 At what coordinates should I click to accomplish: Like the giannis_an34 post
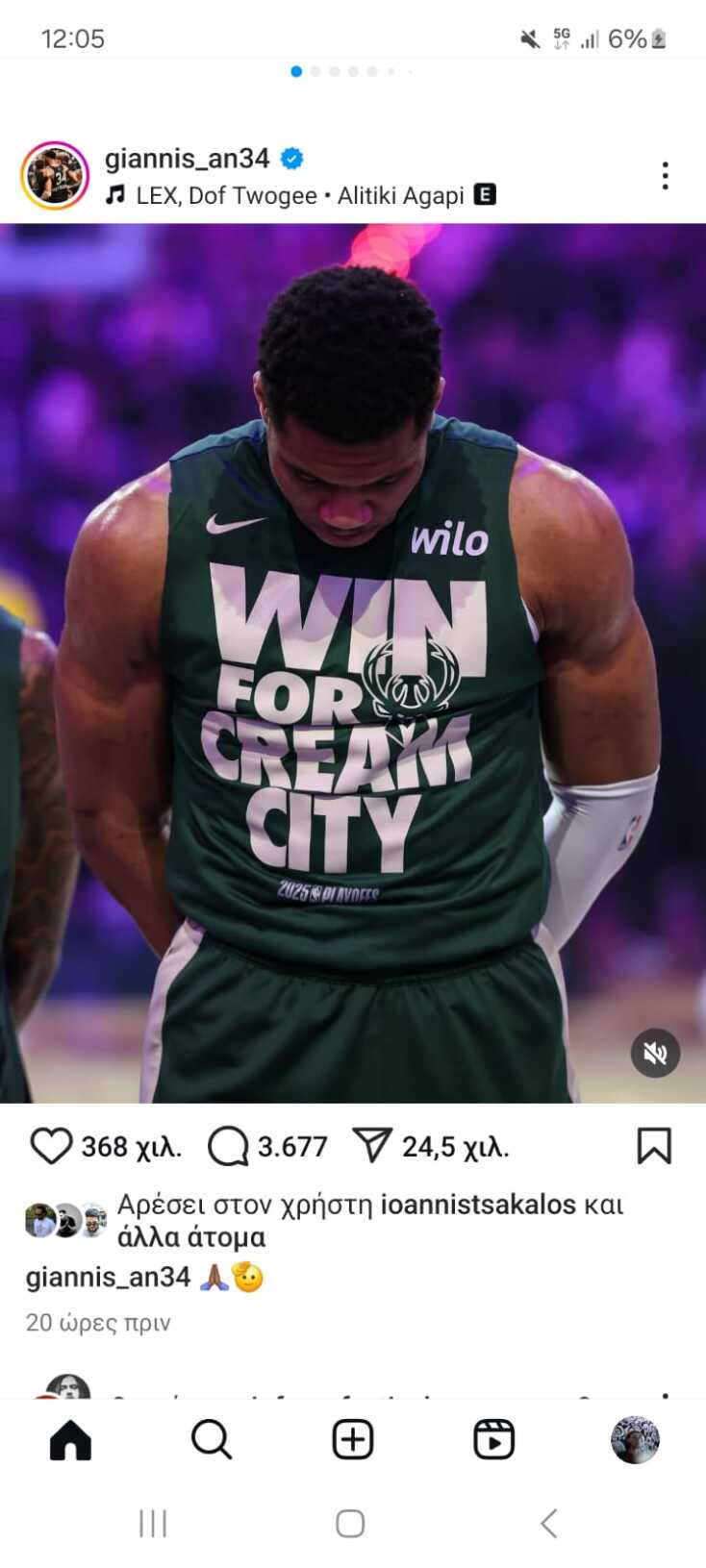click(51, 1146)
